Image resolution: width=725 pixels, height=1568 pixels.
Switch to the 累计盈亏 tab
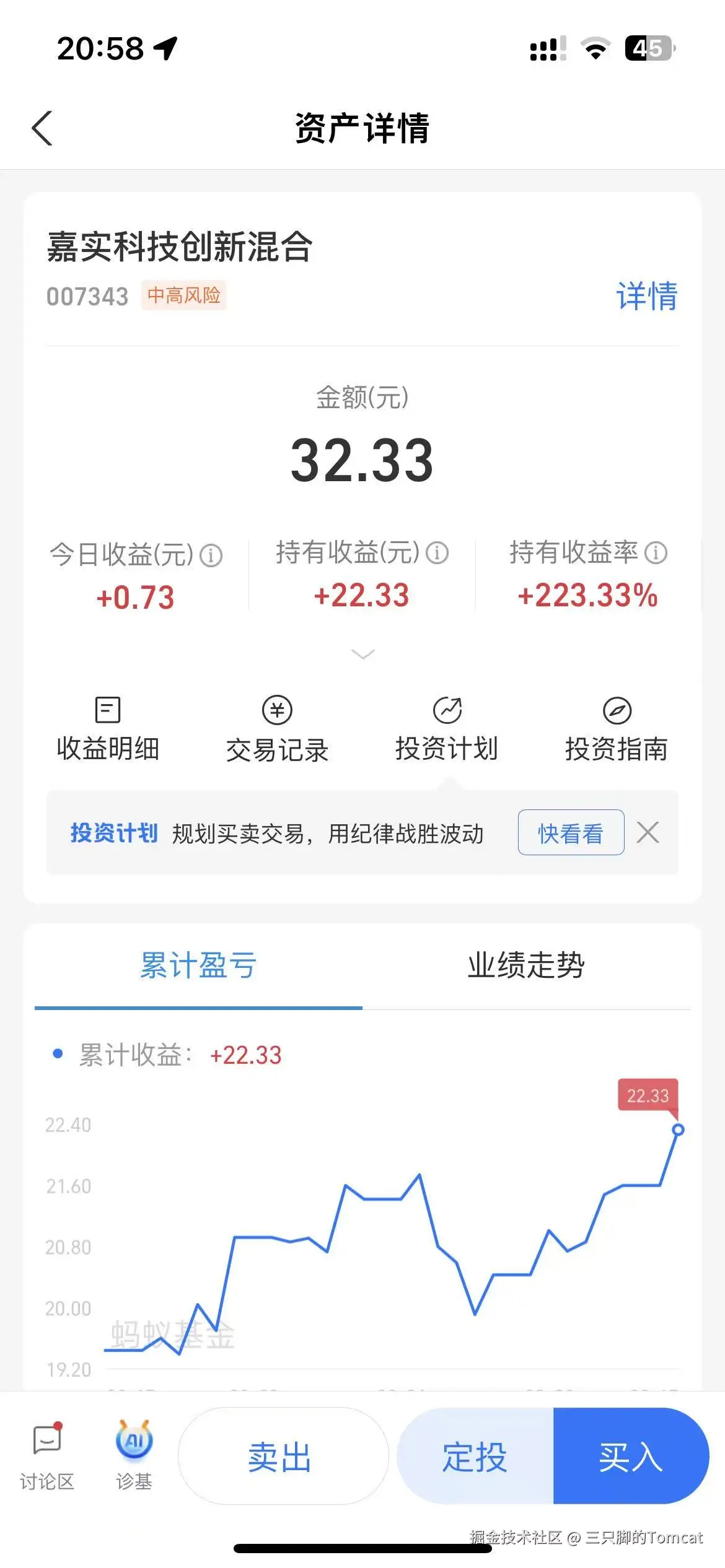[x=198, y=965]
